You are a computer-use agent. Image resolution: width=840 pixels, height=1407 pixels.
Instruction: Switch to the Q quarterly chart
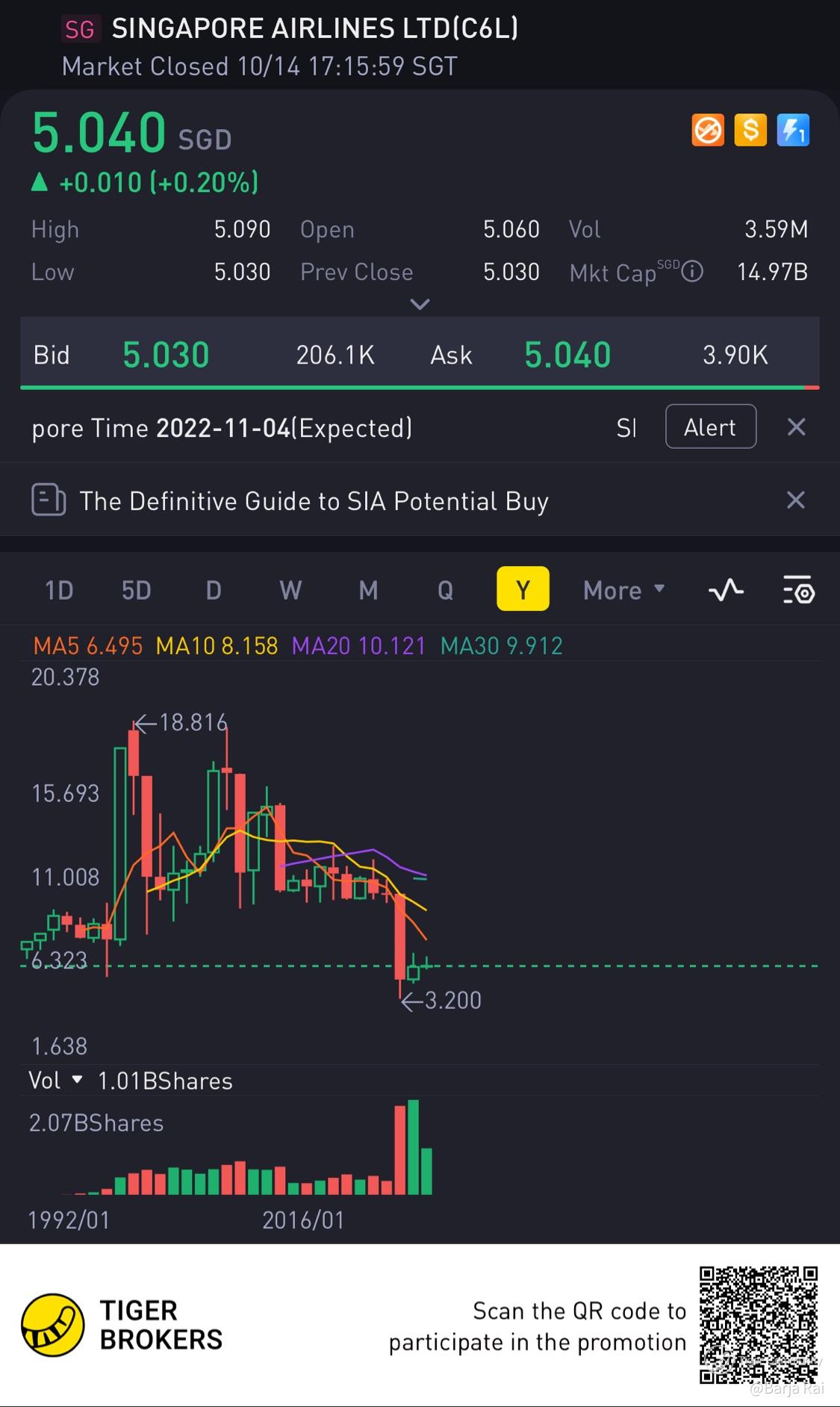(x=445, y=590)
